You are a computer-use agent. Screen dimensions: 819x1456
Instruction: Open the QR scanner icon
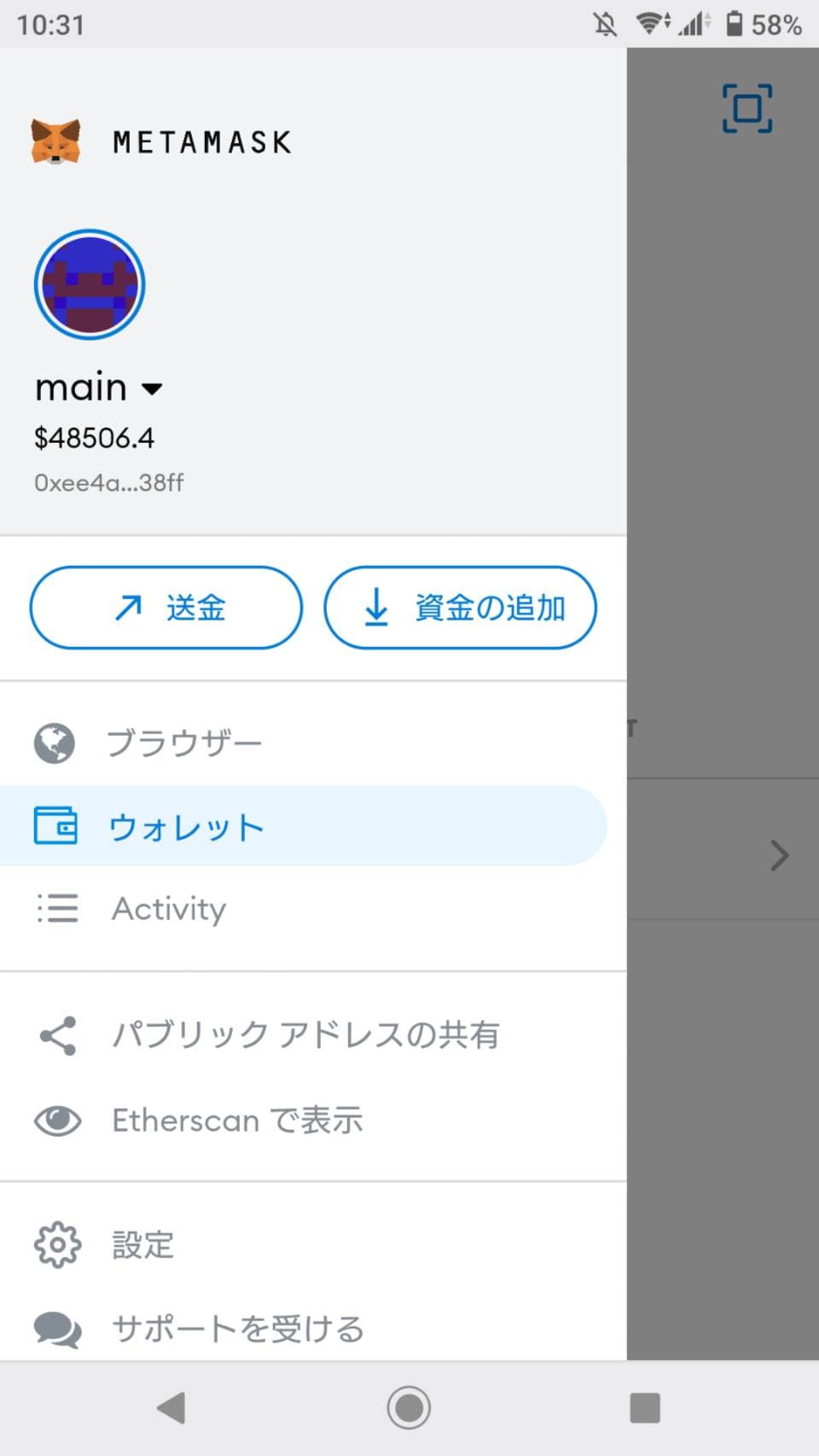tap(747, 108)
